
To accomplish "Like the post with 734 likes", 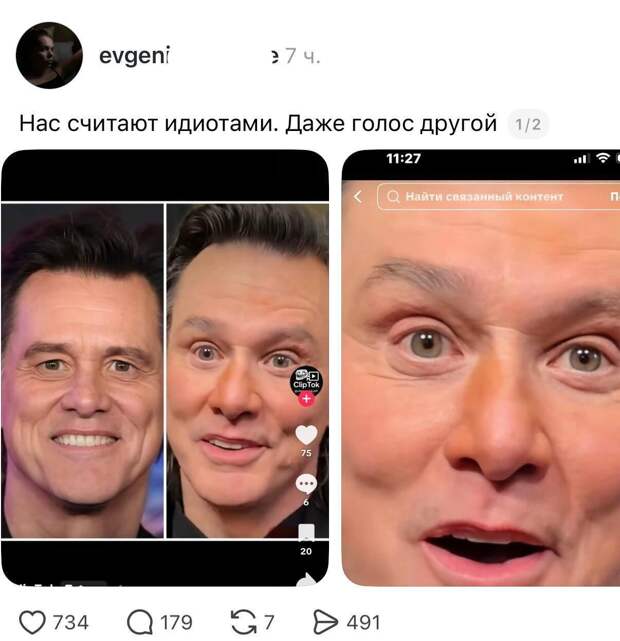I will (33, 622).
